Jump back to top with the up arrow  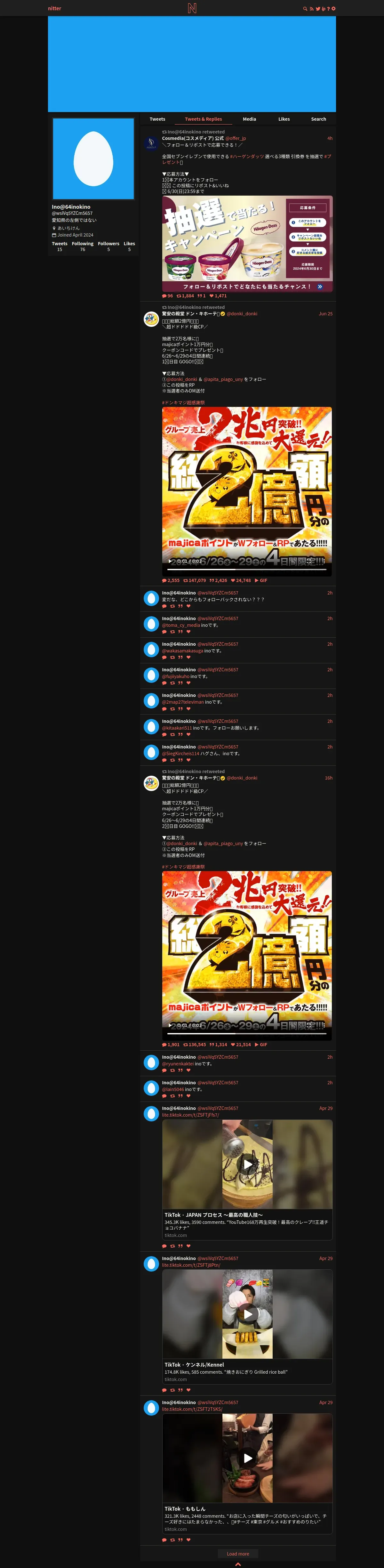coord(238,1564)
